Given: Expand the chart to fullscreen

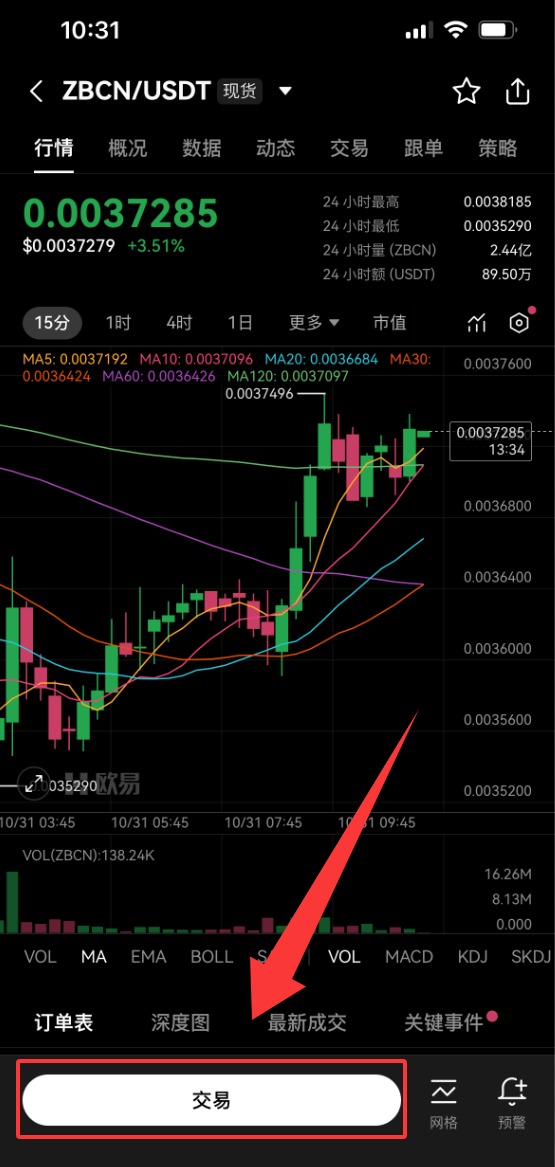Looking at the screenshot, I should tap(33, 783).
